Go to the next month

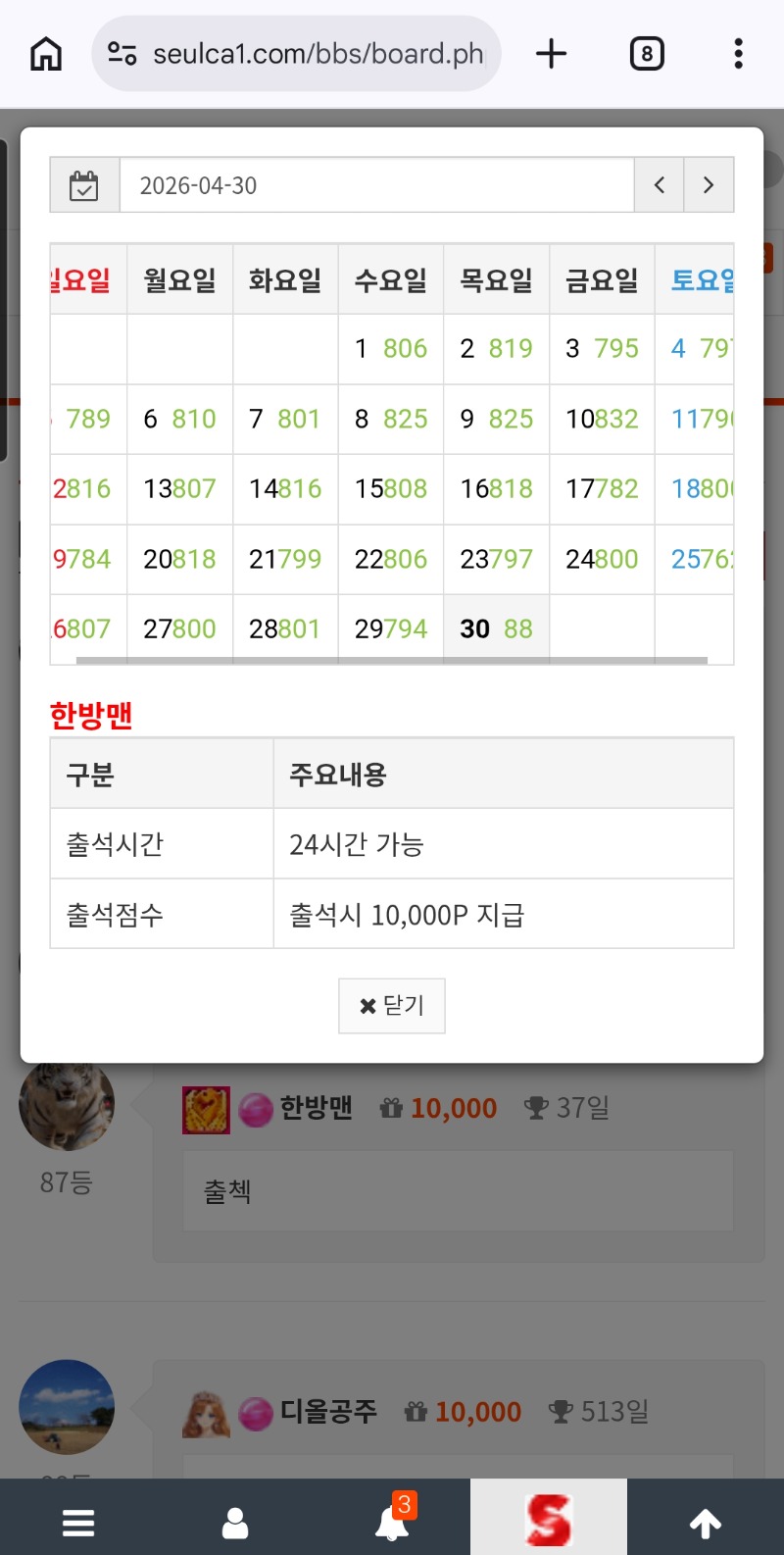coord(709,185)
